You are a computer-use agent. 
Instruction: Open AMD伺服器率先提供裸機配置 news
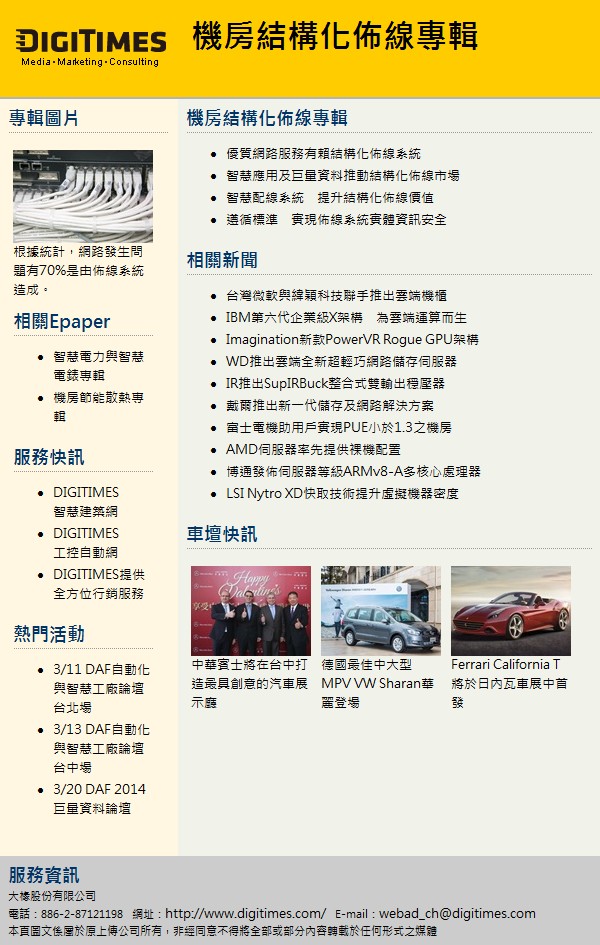click(x=313, y=450)
